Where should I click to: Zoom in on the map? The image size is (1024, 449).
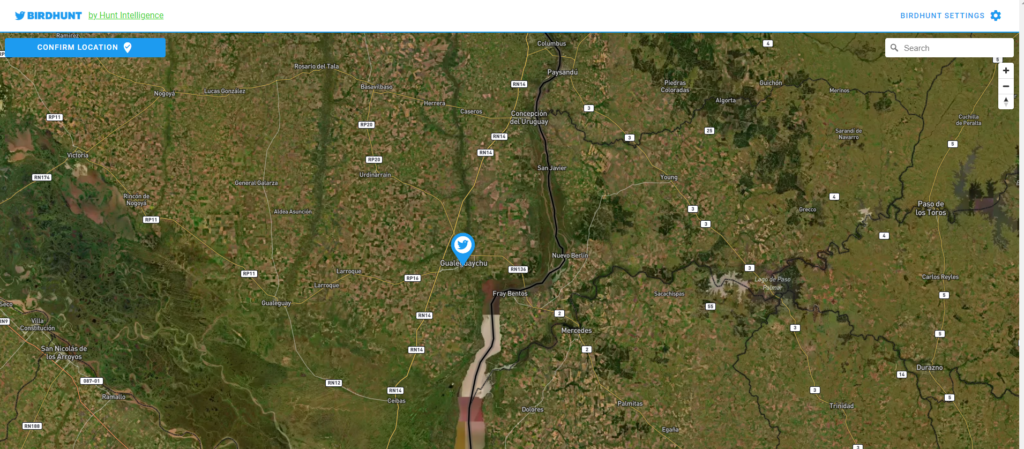pos(1006,71)
